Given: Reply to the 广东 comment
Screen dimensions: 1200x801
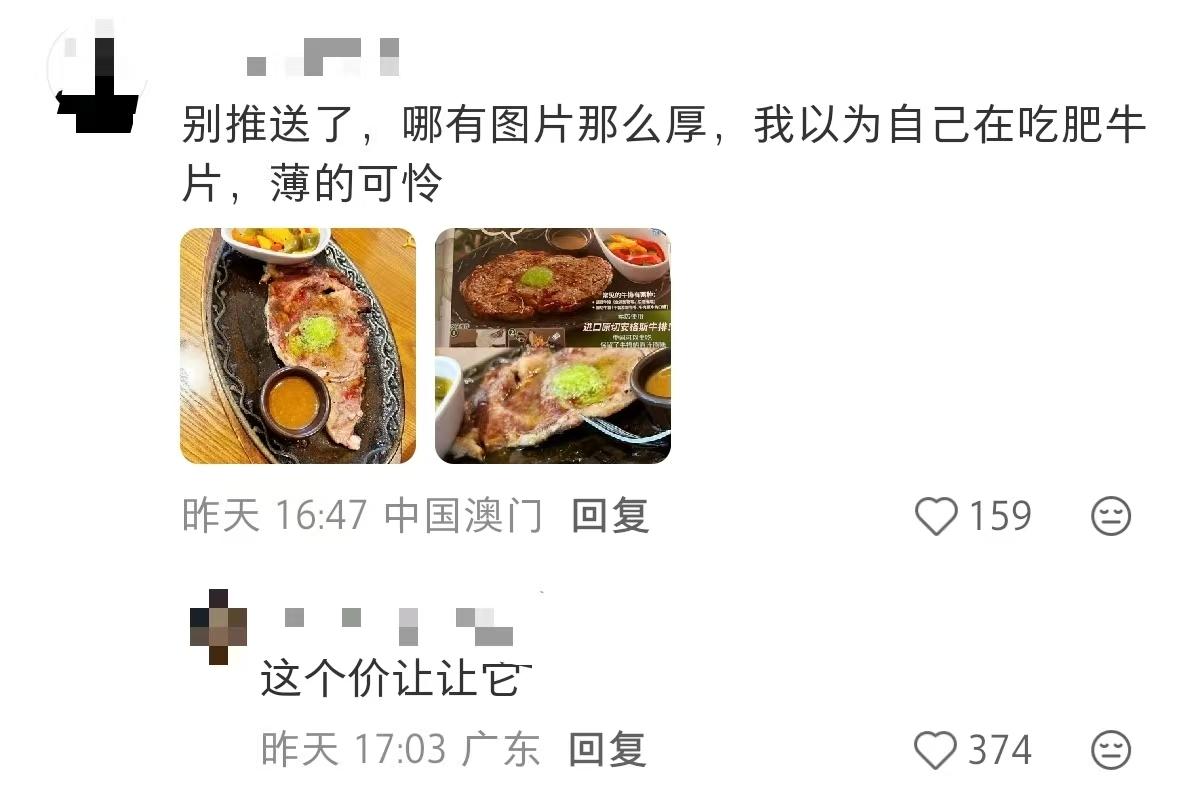Looking at the screenshot, I should coord(607,749).
